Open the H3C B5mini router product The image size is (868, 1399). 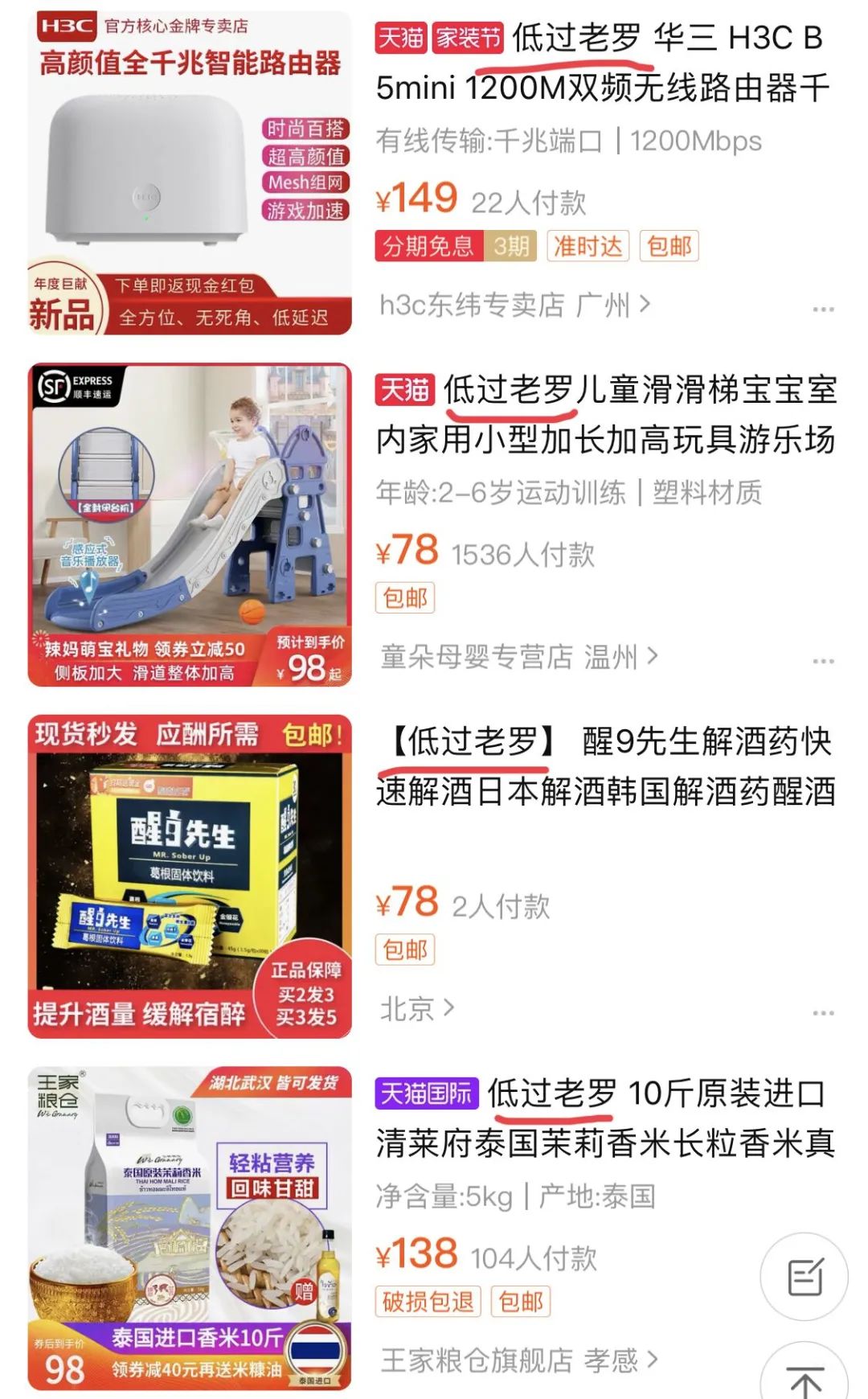[602, 63]
